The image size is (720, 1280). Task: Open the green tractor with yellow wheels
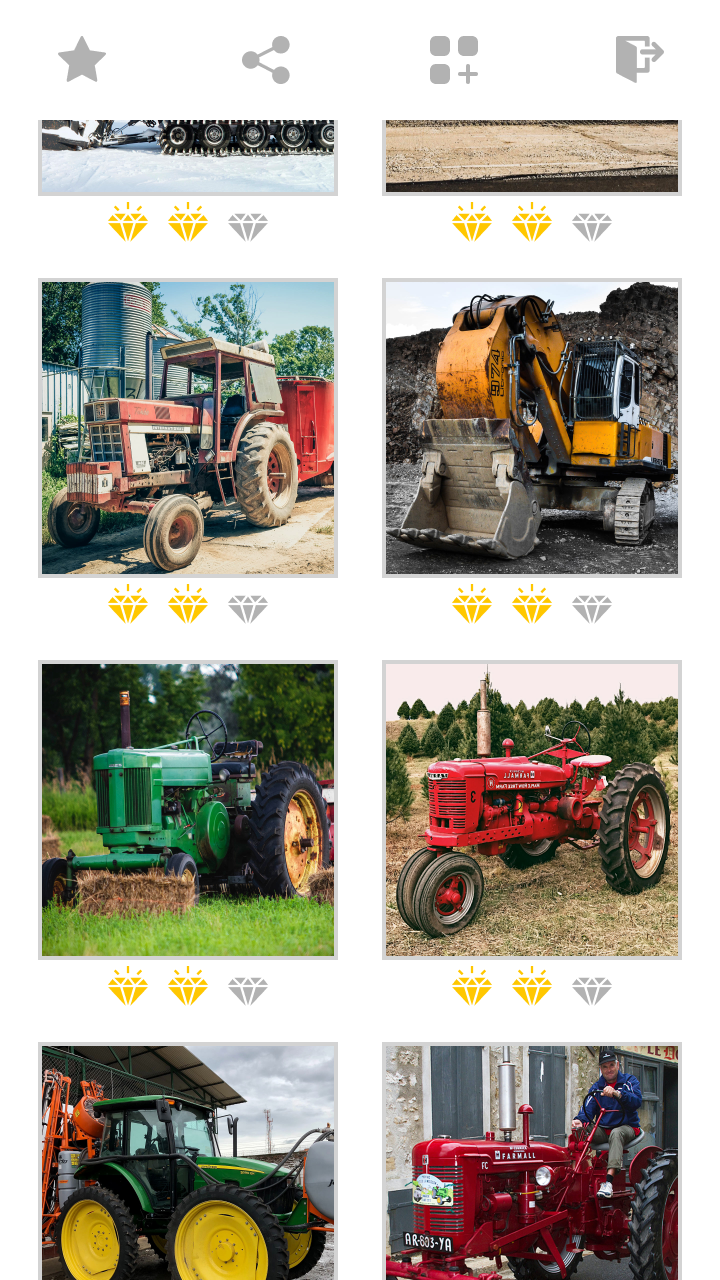tap(188, 1162)
